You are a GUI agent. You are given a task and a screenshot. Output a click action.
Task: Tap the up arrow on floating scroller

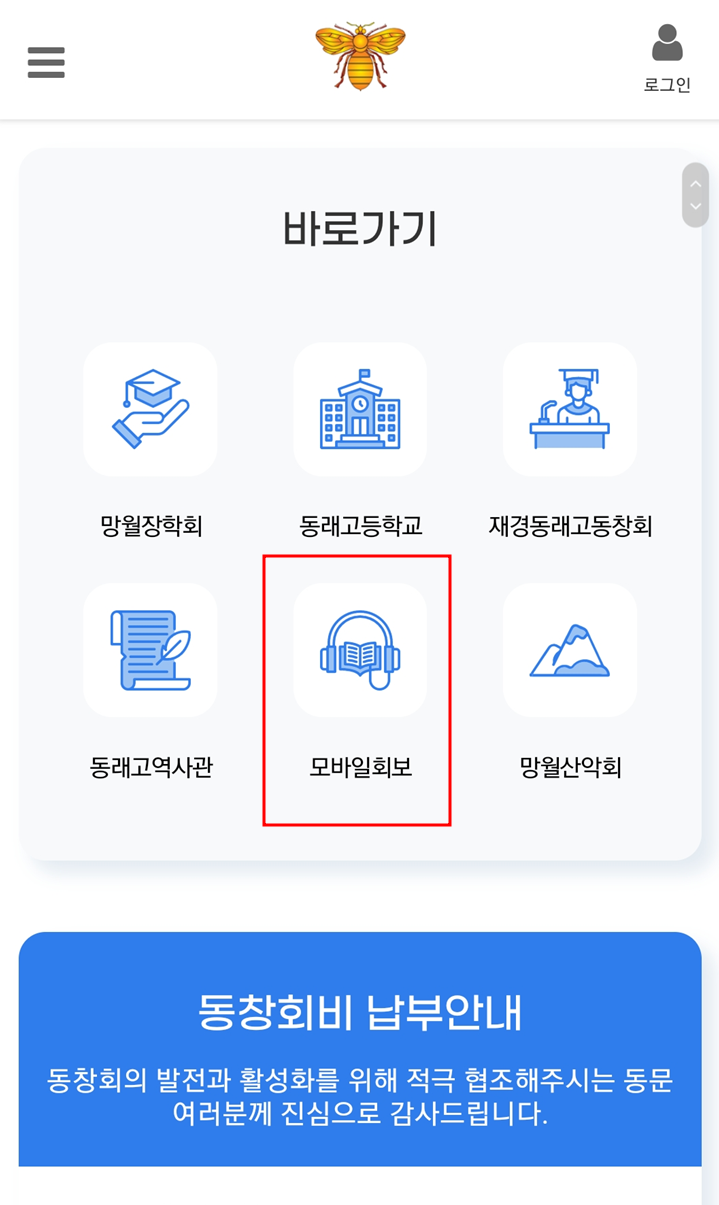pos(696,184)
